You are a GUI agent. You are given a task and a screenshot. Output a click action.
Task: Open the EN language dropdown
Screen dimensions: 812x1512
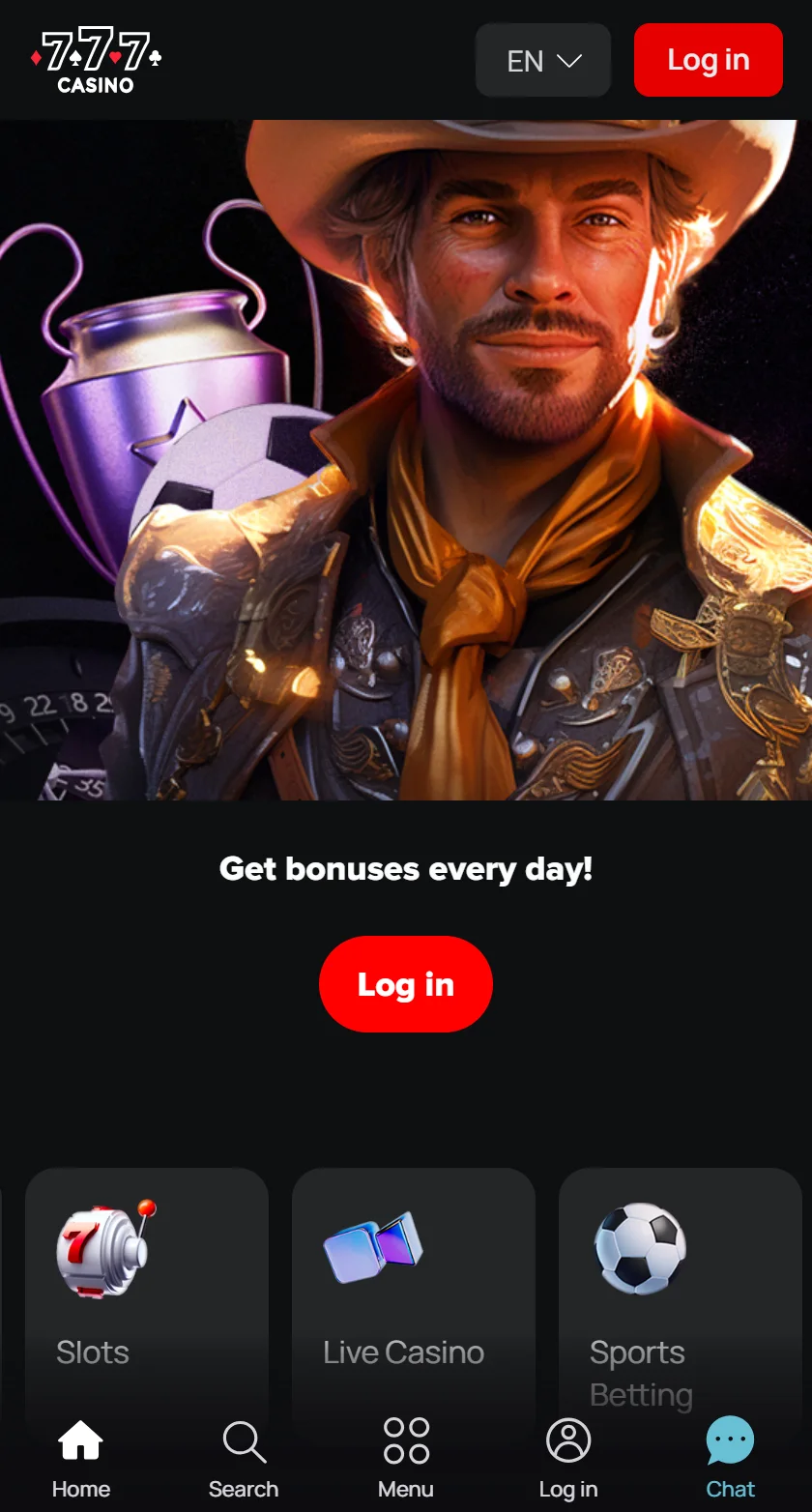coord(543,60)
